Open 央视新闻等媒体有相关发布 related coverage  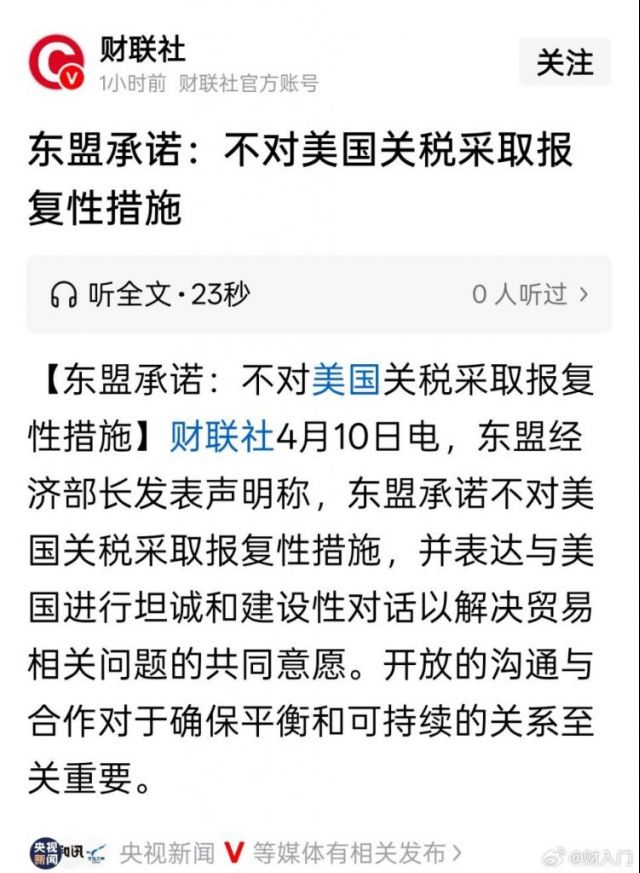point(290,852)
